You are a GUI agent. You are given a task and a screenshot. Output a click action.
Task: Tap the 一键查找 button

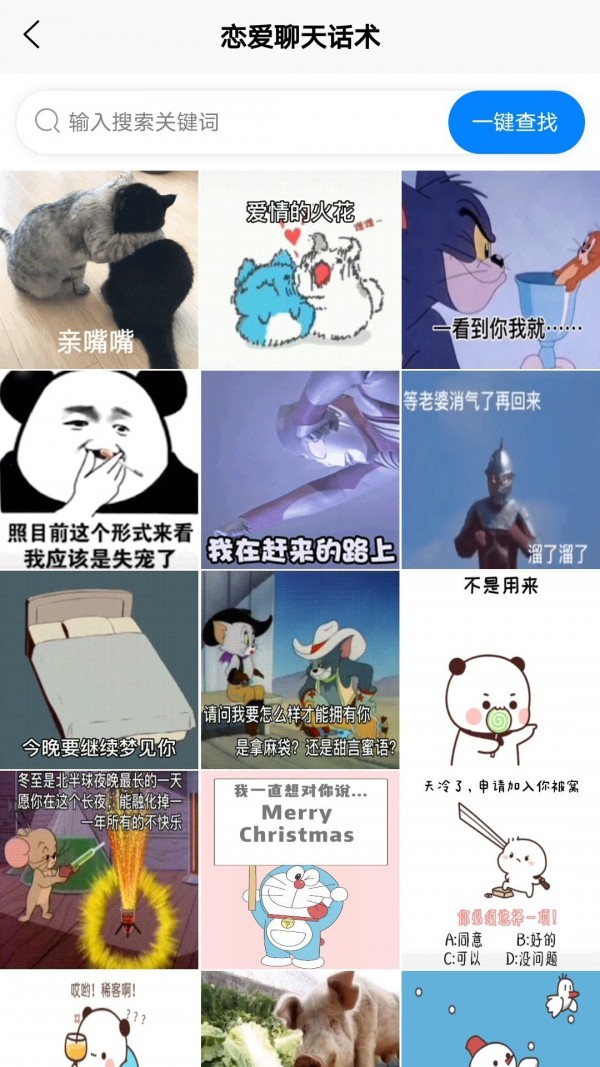515,122
